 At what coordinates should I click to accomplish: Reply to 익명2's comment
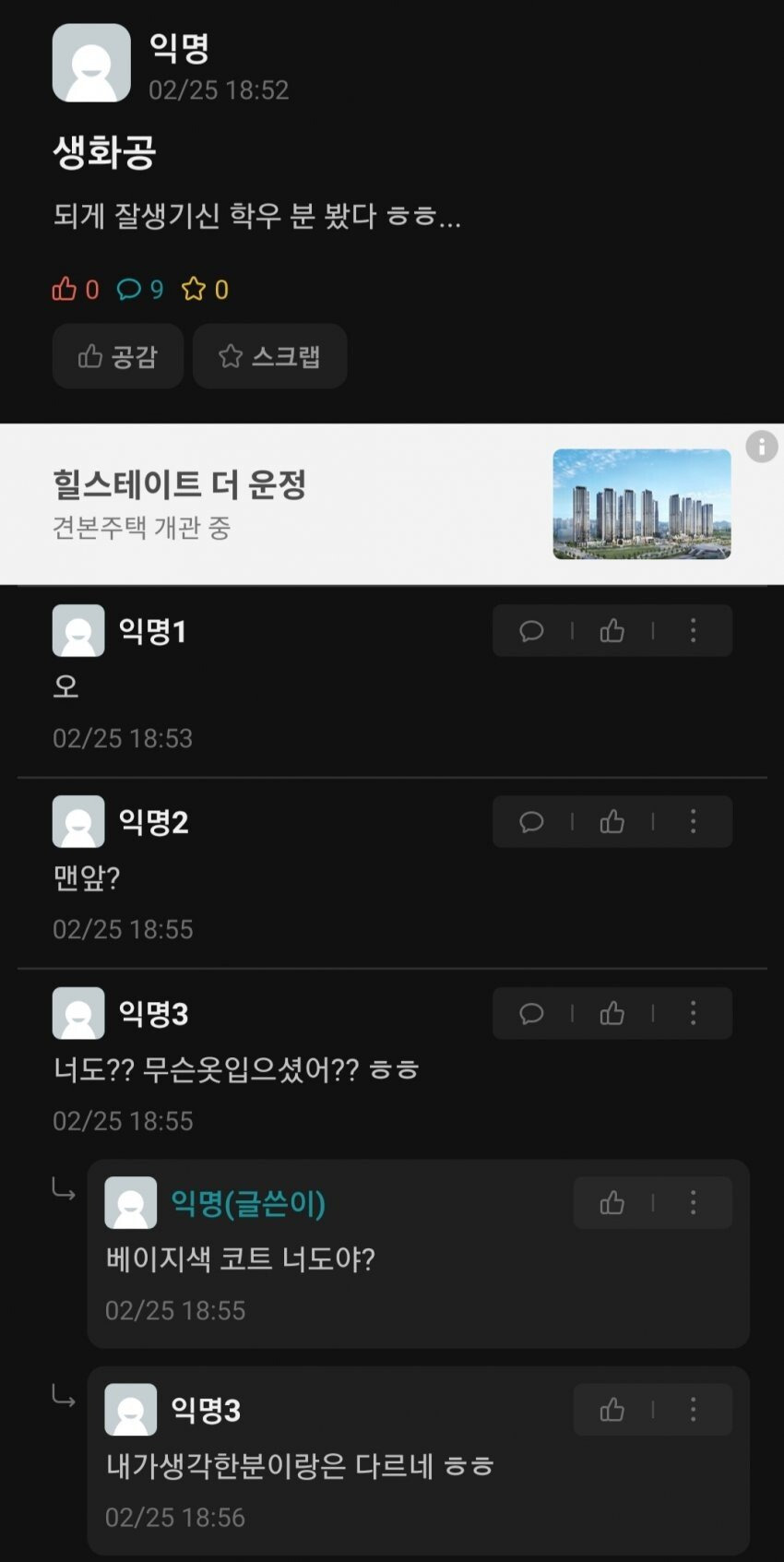pyautogui.click(x=531, y=822)
